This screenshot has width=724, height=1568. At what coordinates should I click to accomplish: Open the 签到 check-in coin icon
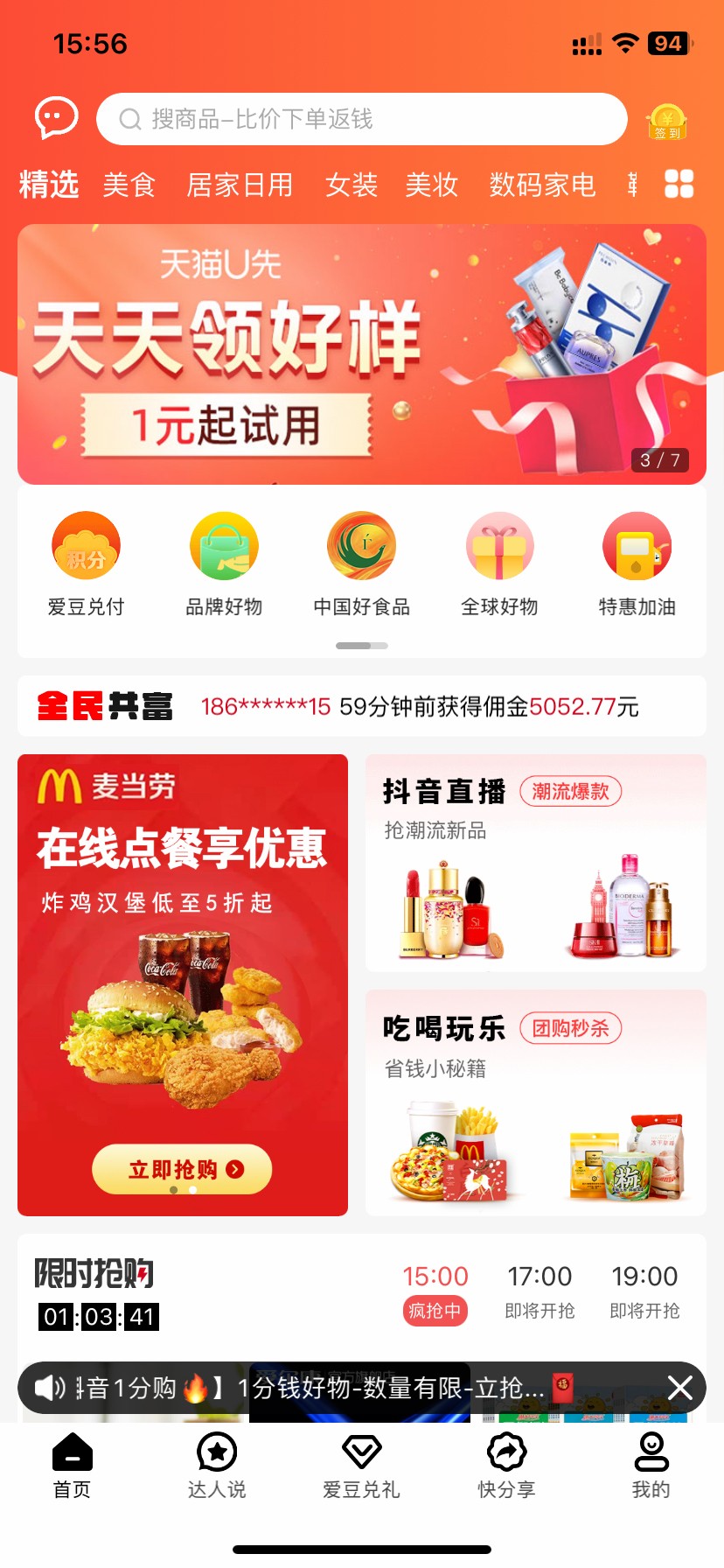click(666, 121)
